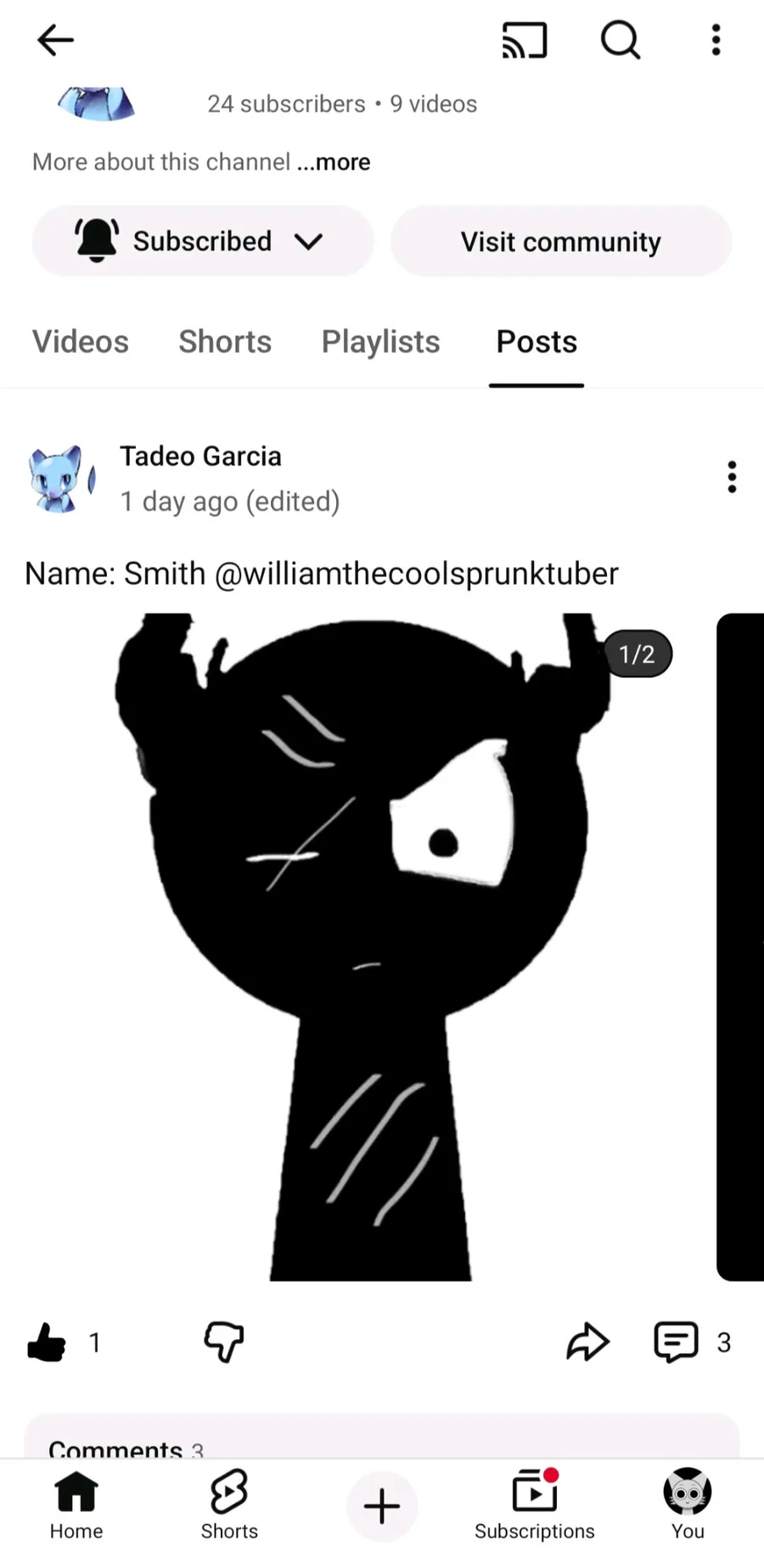Screen dimensions: 764x1568
Task: Tap the create plus button
Action: pyautogui.click(x=382, y=1506)
